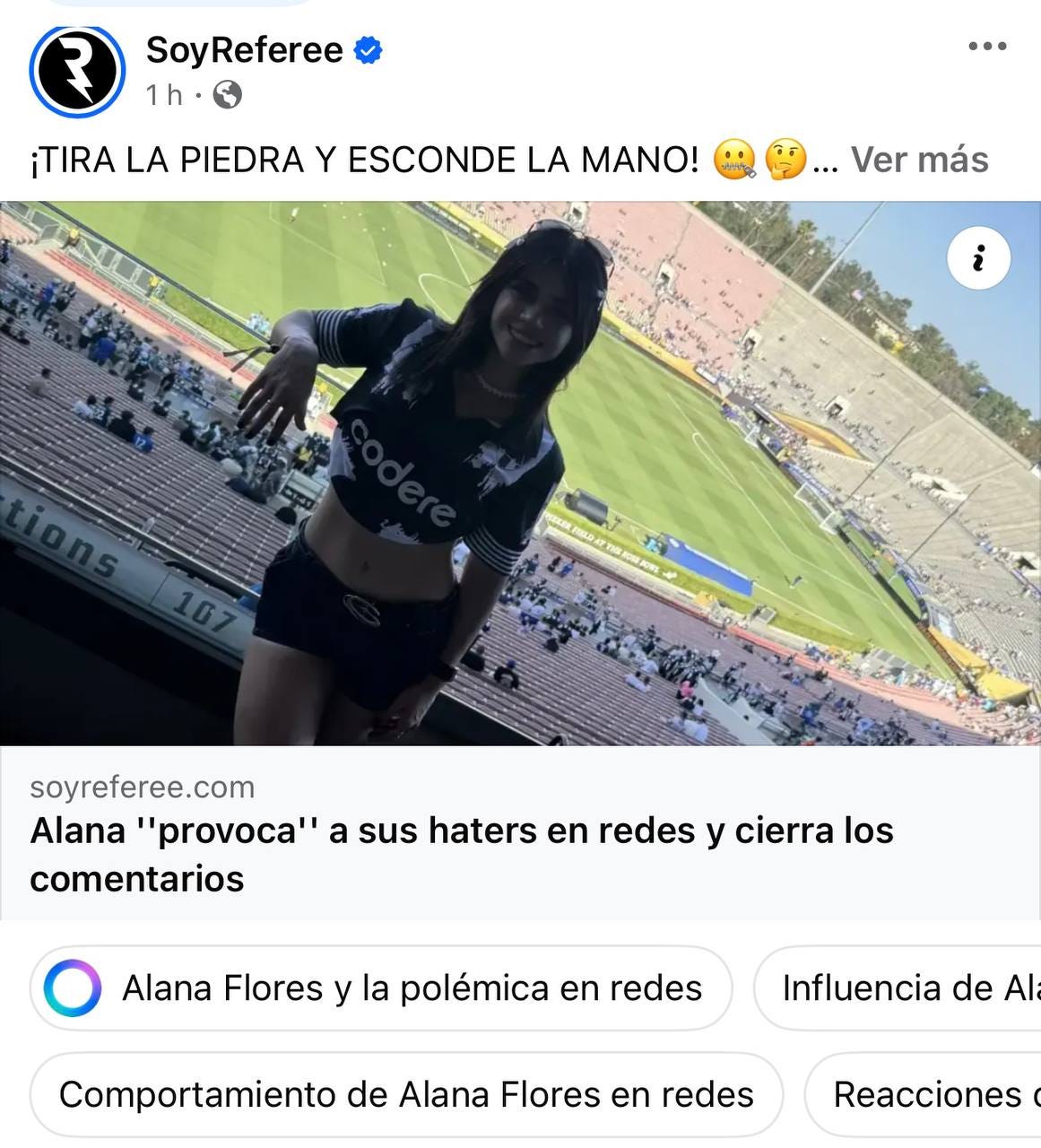Visit the SoyReferee page name
The image size is (1041, 1148).
pos(244,50)
